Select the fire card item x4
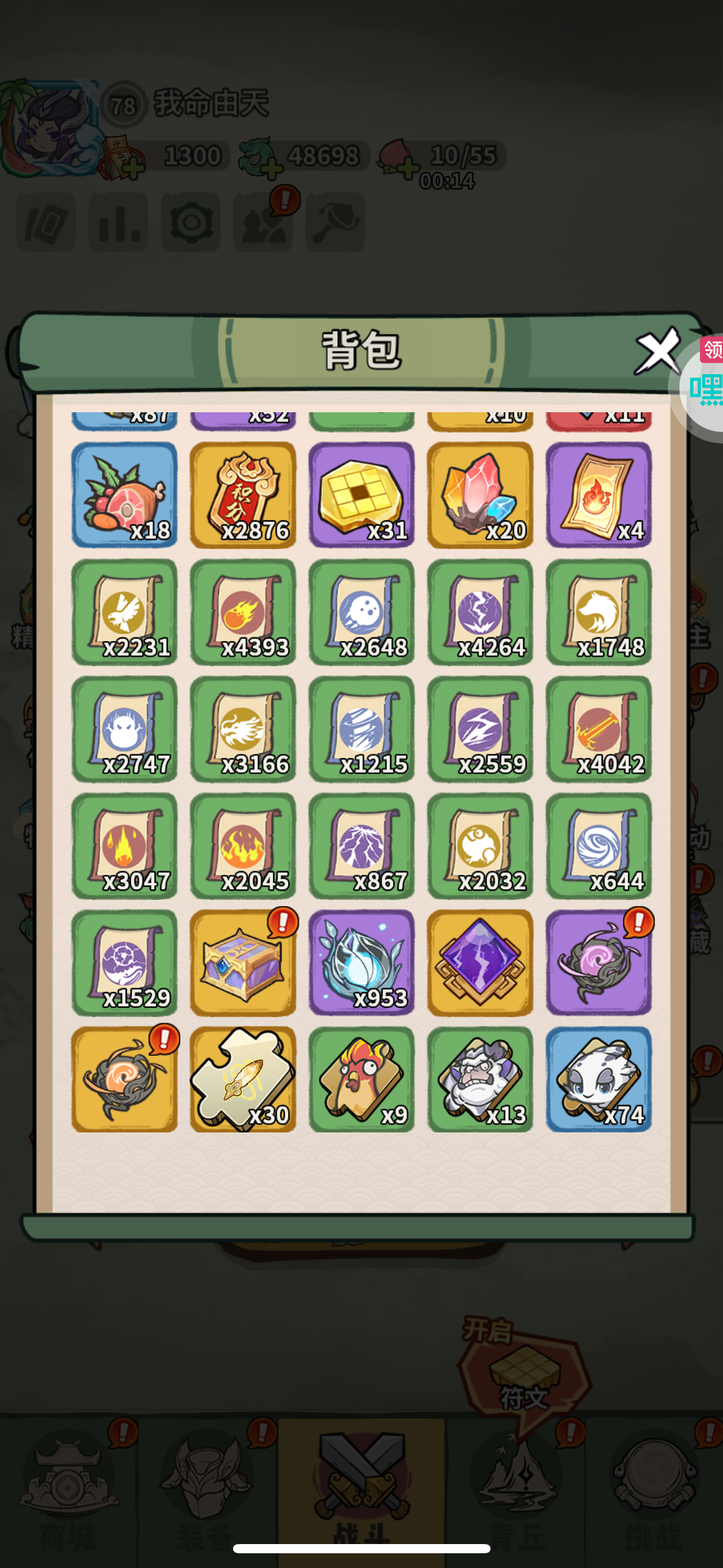The height and width of the screenshot is (1568, 723). (x=599, y=494)
